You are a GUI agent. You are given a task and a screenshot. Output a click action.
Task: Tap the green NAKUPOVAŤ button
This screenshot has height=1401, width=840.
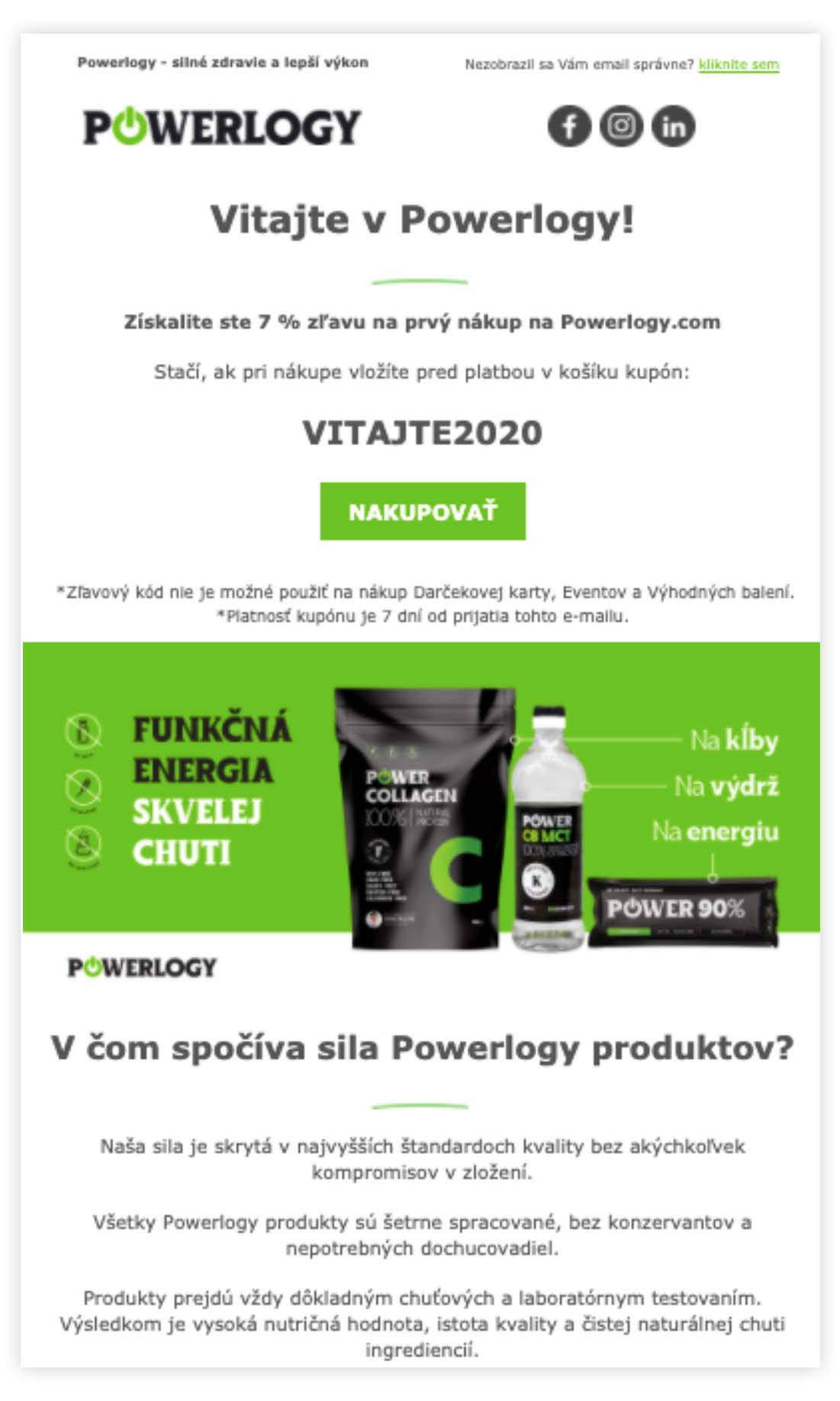pyautogui.click(x=423, y=511)
